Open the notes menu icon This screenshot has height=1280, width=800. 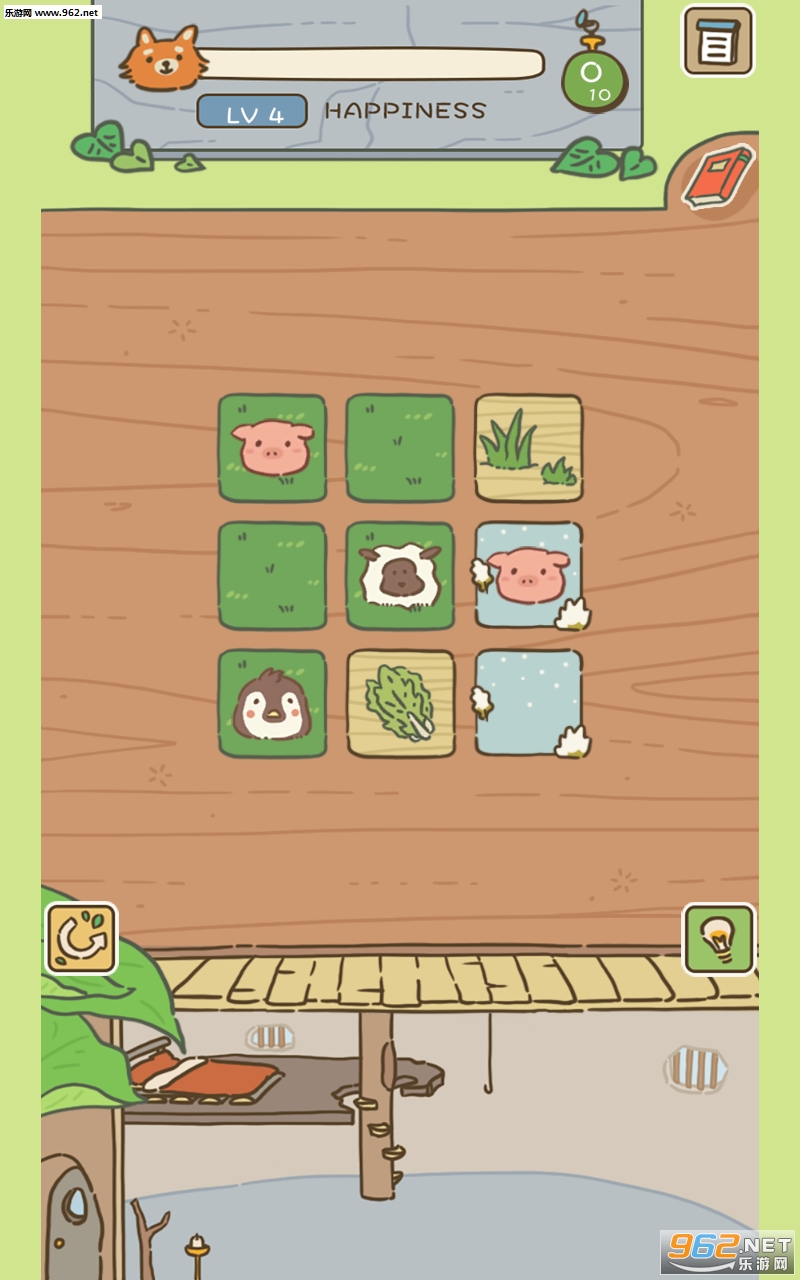tap(718, 41)
